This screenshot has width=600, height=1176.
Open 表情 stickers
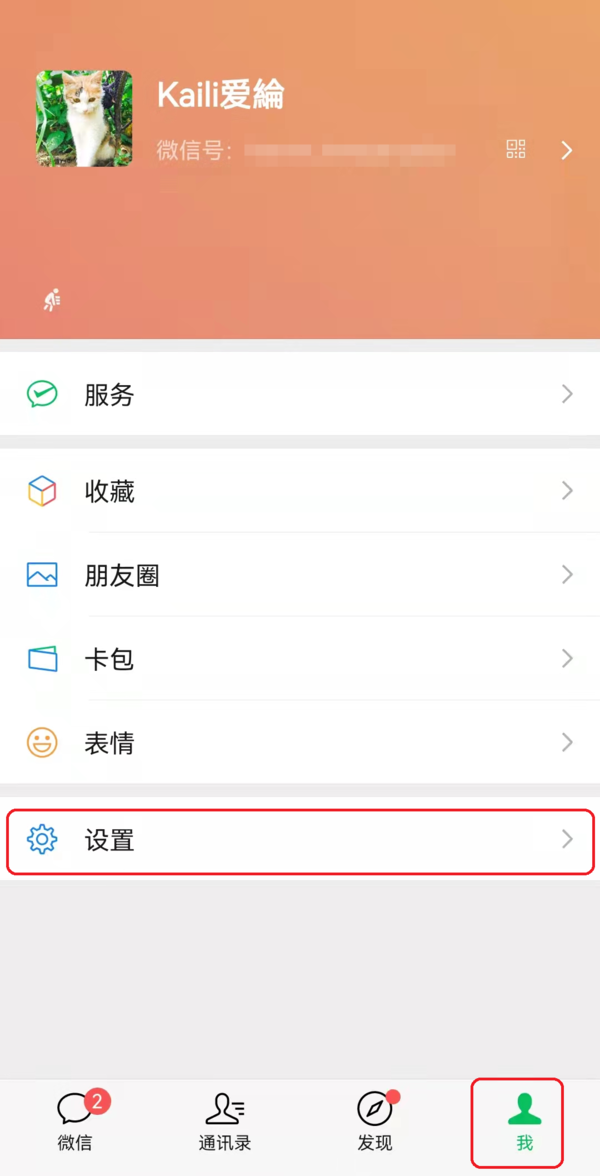coord(300,743)
